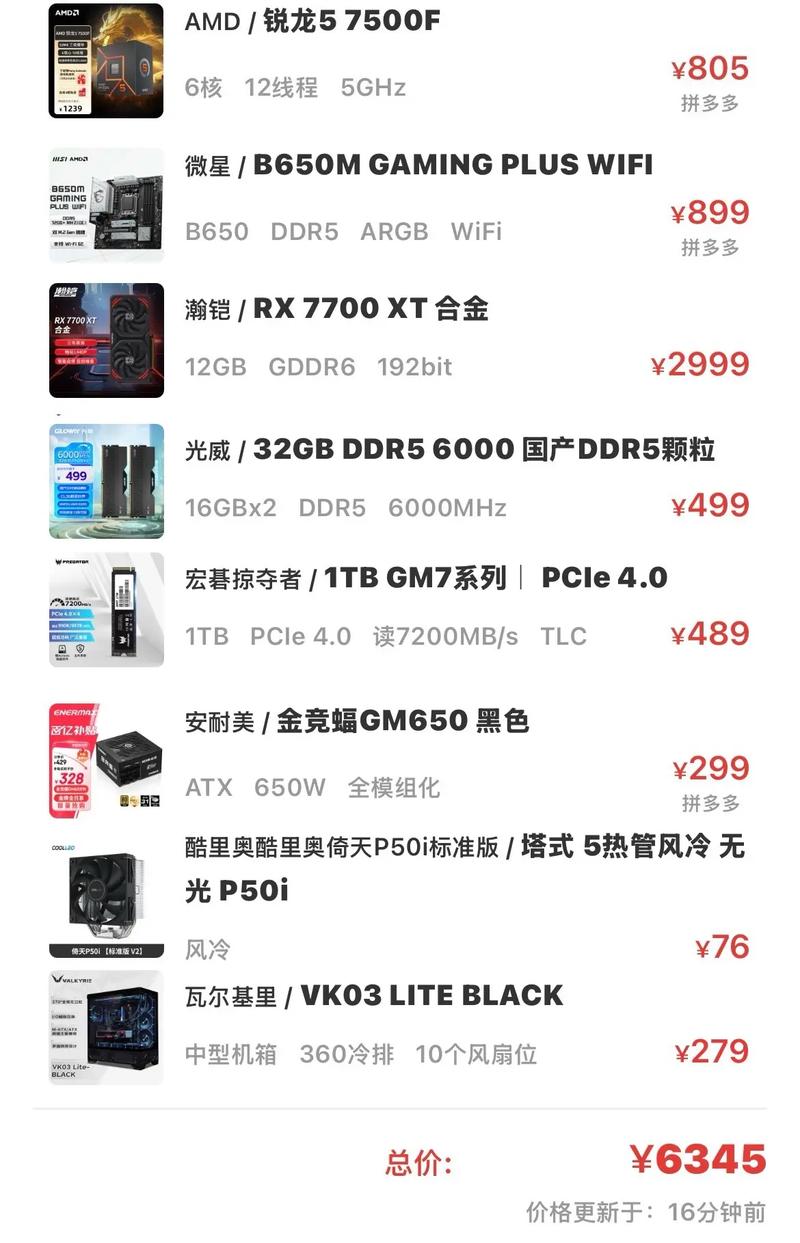Click the 安耐美 金竞蝠GM650 power supply image
800x1243 pixels.
point(105,763)
